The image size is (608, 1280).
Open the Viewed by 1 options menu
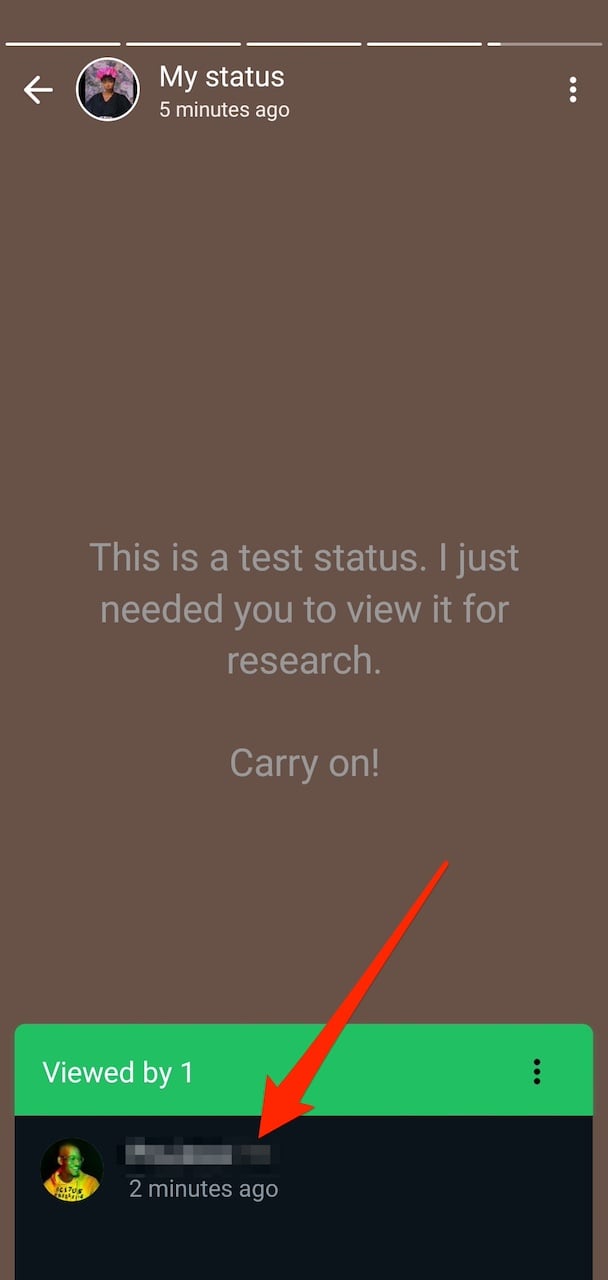click(537, 1072)
